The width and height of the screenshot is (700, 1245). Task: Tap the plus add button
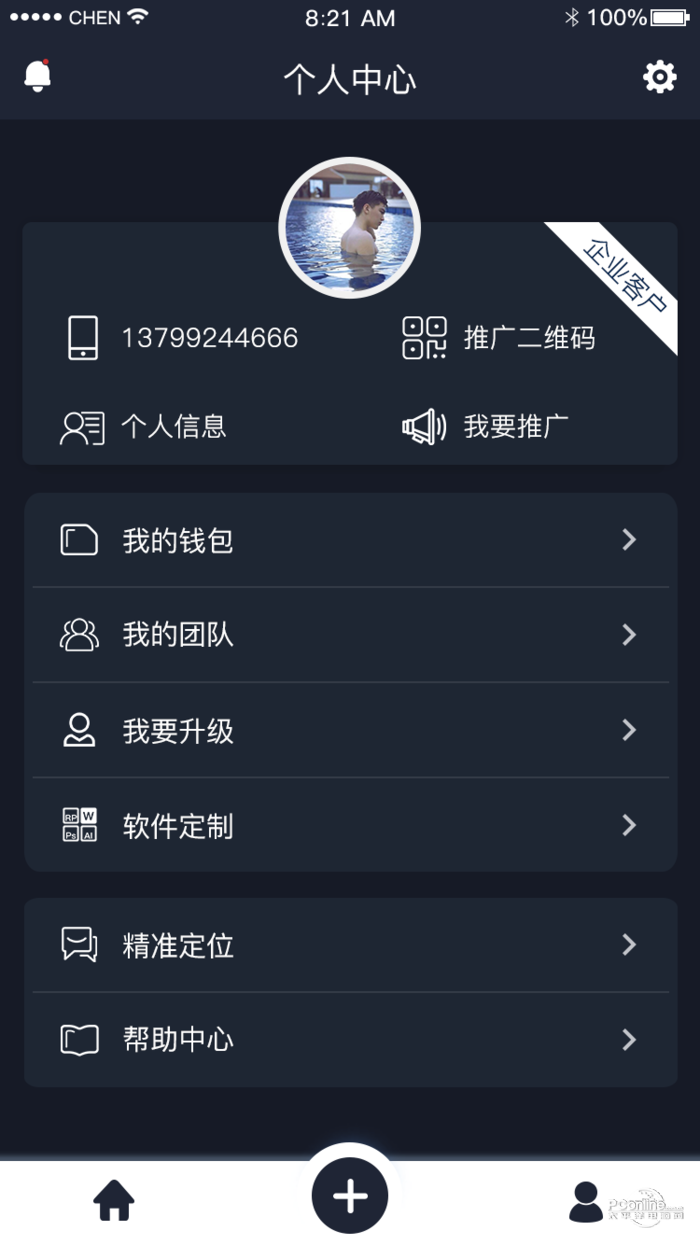coord(350,1196)
